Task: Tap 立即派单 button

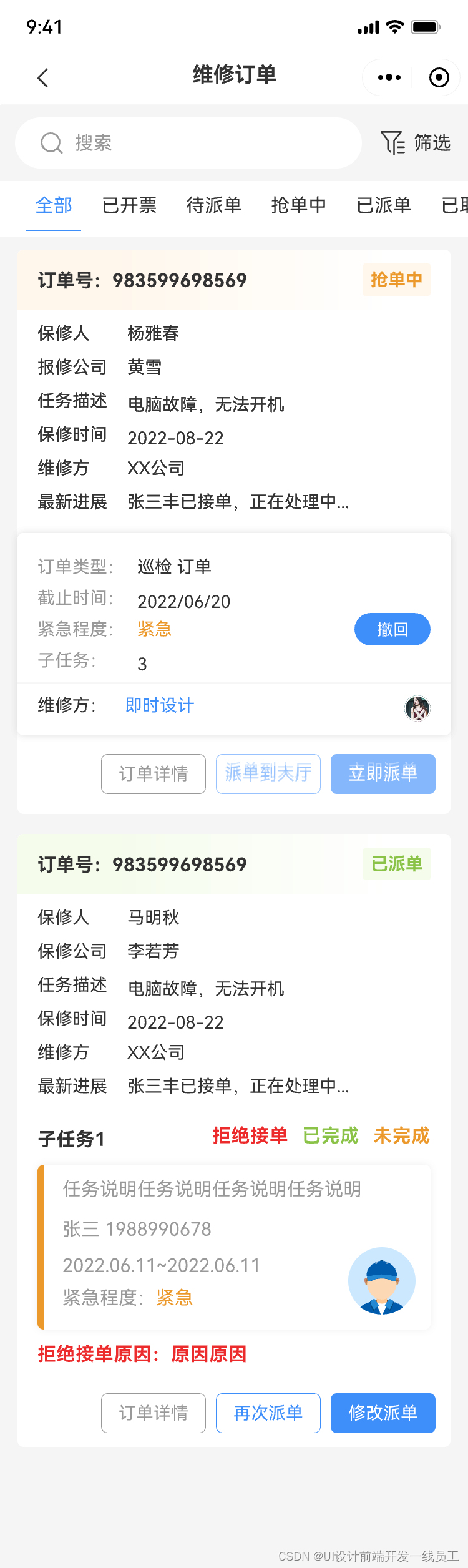Action: click(383, 774)
